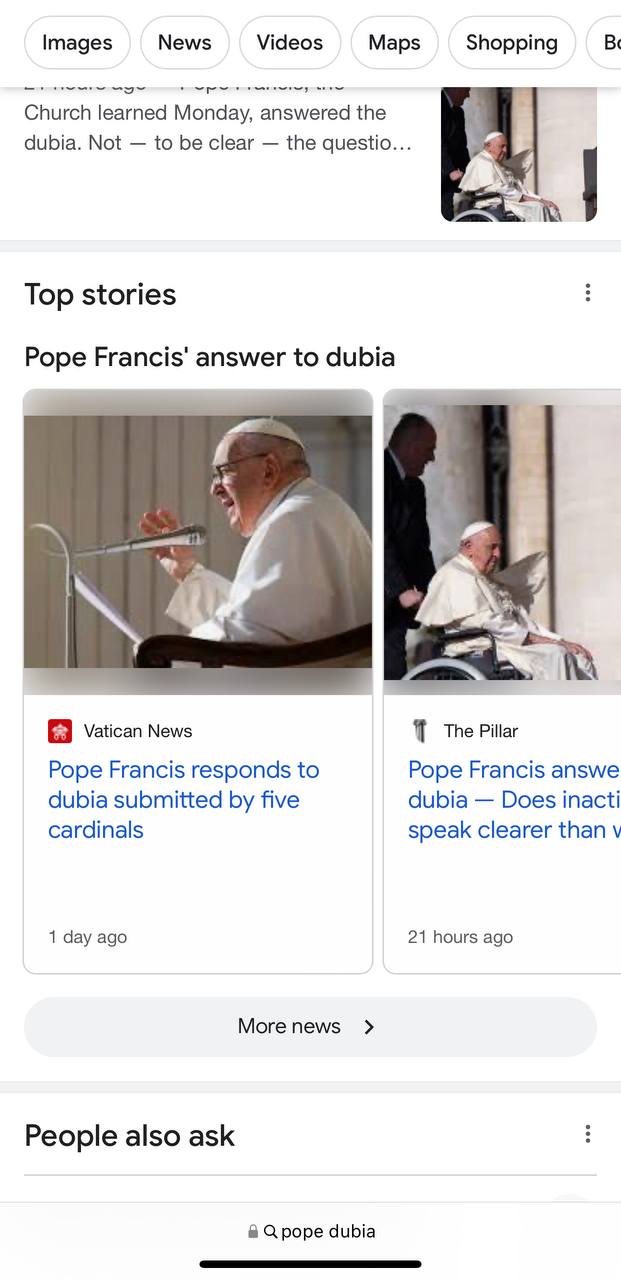Switch to the News filter
The image size is (621, 1280).
185,43
